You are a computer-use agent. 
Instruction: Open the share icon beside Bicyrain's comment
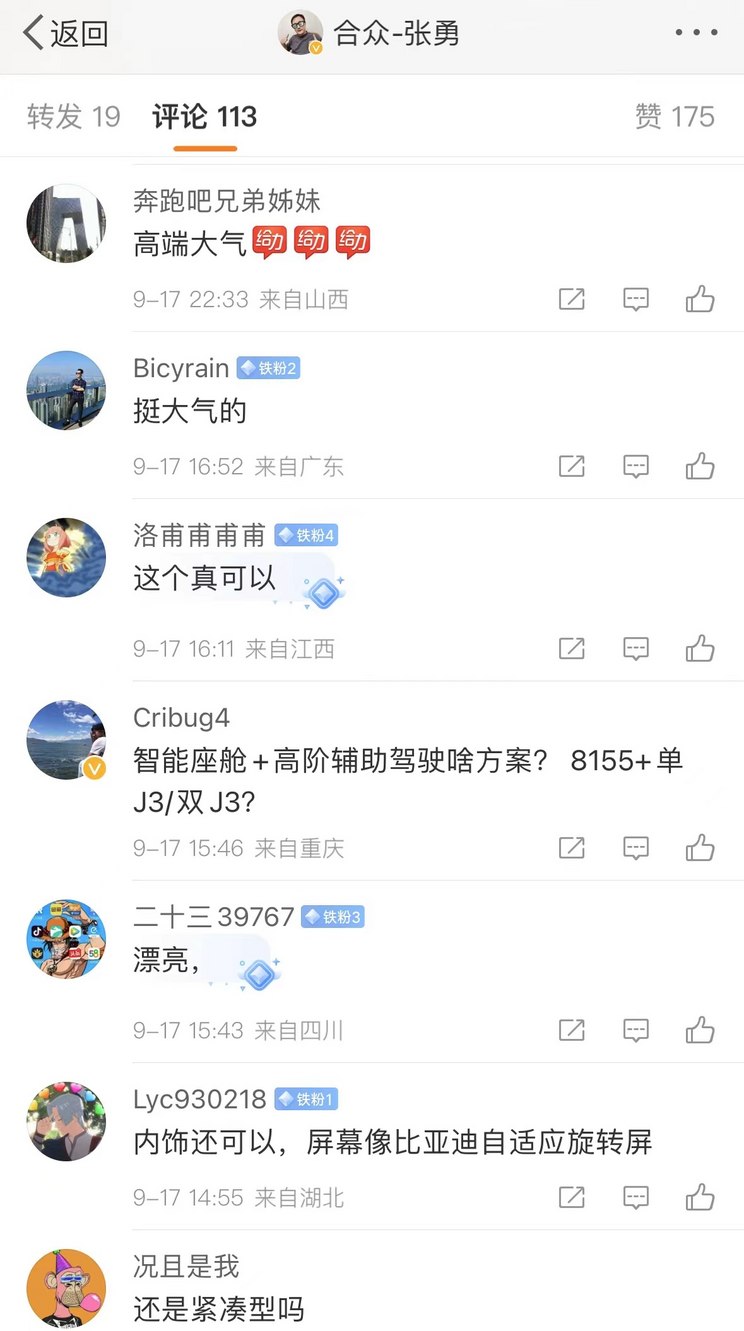coord(571,466)
